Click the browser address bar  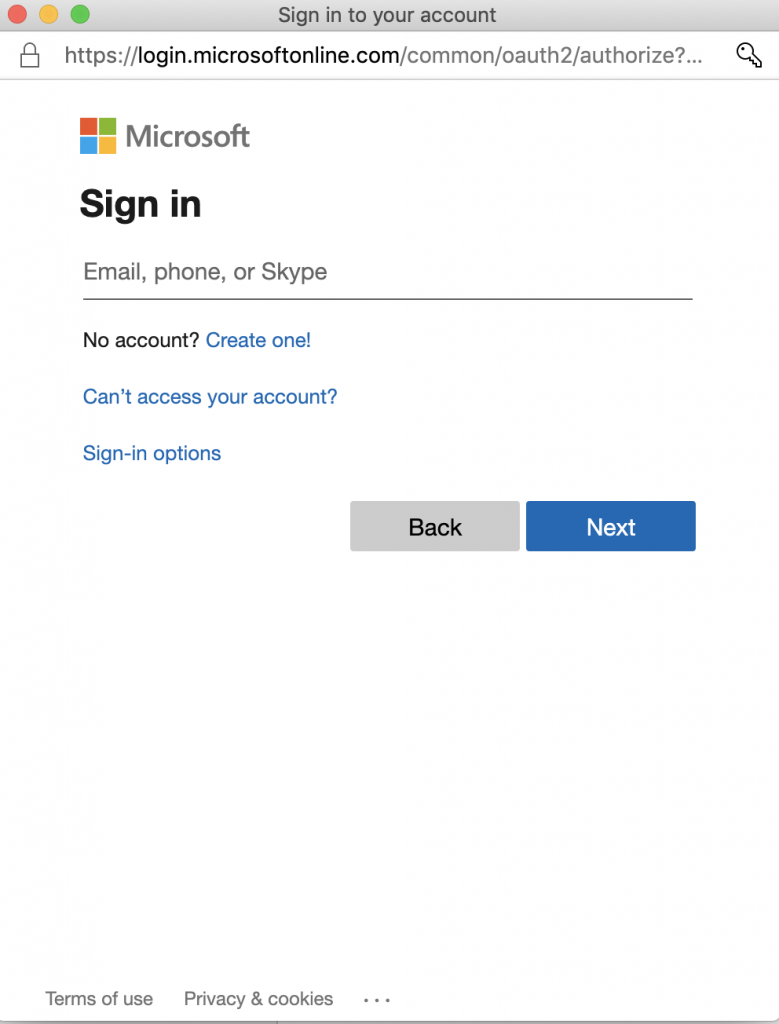(x=390, y=55)
